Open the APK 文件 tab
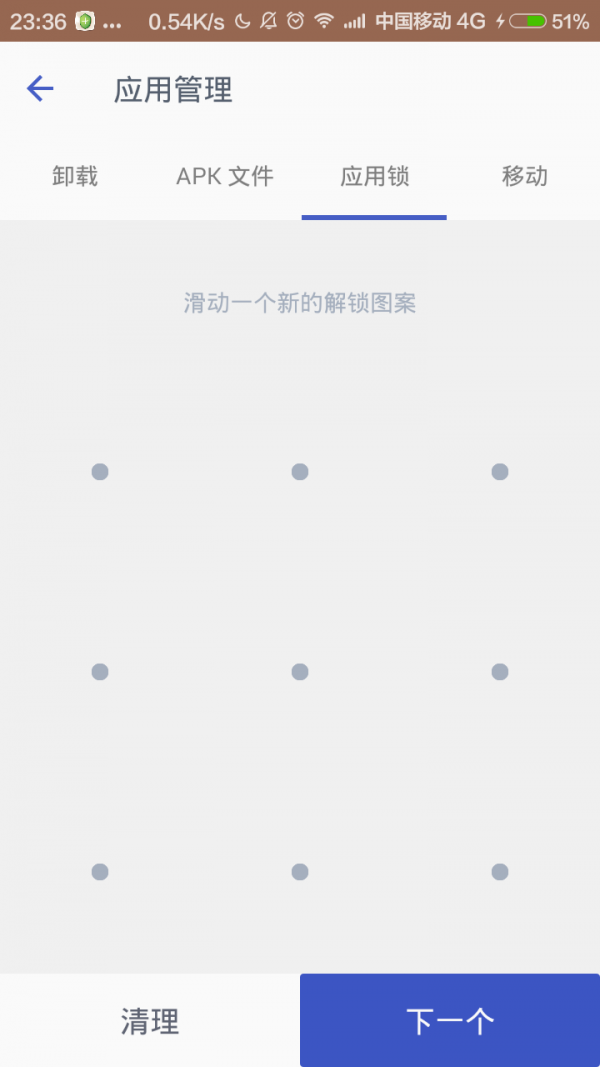The height and width of the screenshot is (1067, 600). click(x=224, y=177)
